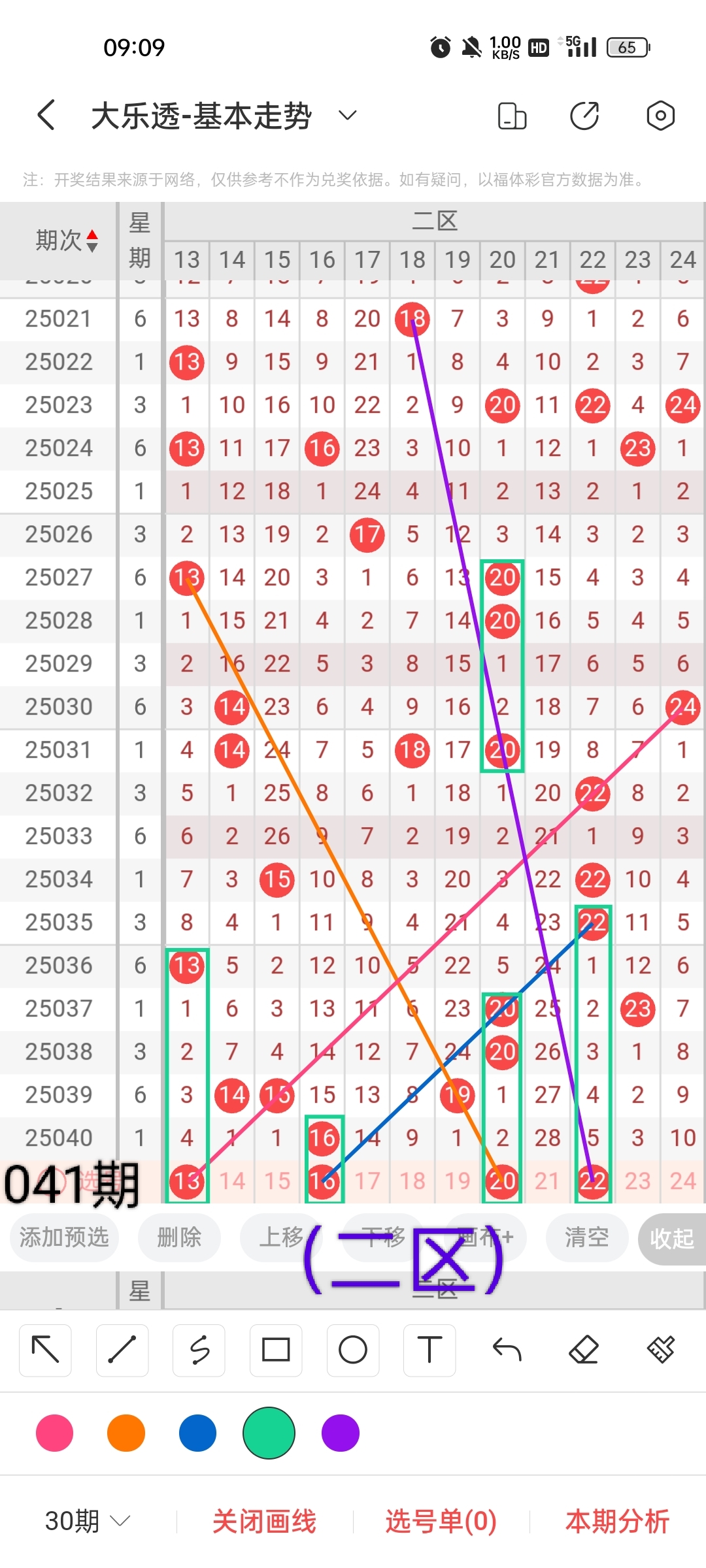
Task: Select the rectangle shape tool
Action: pos(276,1350)
